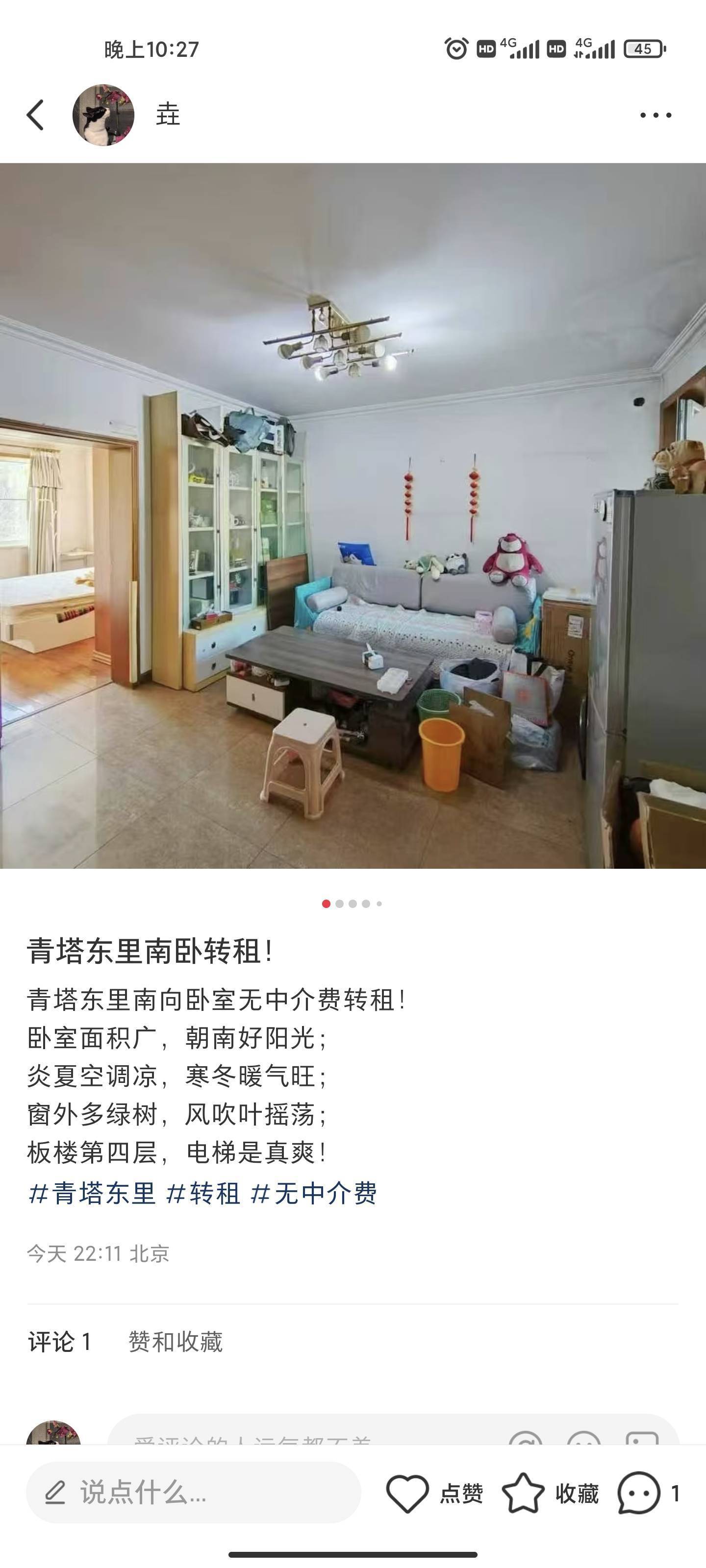
Task: Tap the 说点什么 comment input field
Action: click(193, 1493)
